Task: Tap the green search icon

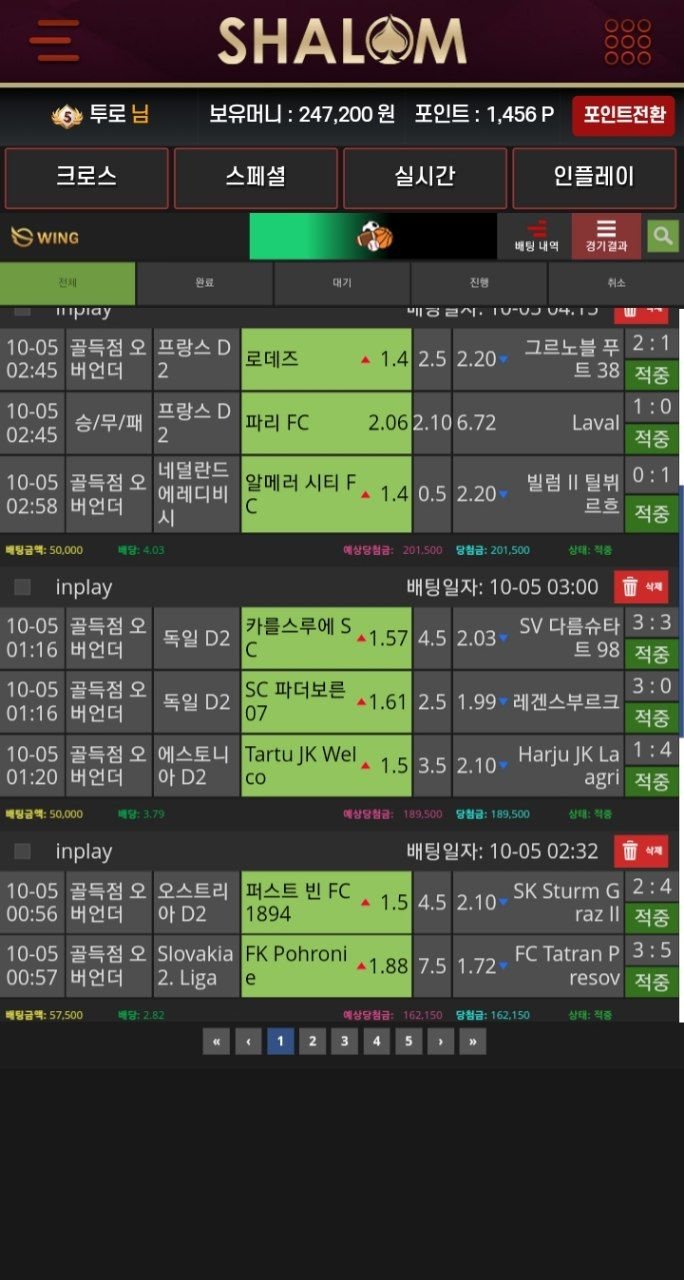Action: (662, 236)
